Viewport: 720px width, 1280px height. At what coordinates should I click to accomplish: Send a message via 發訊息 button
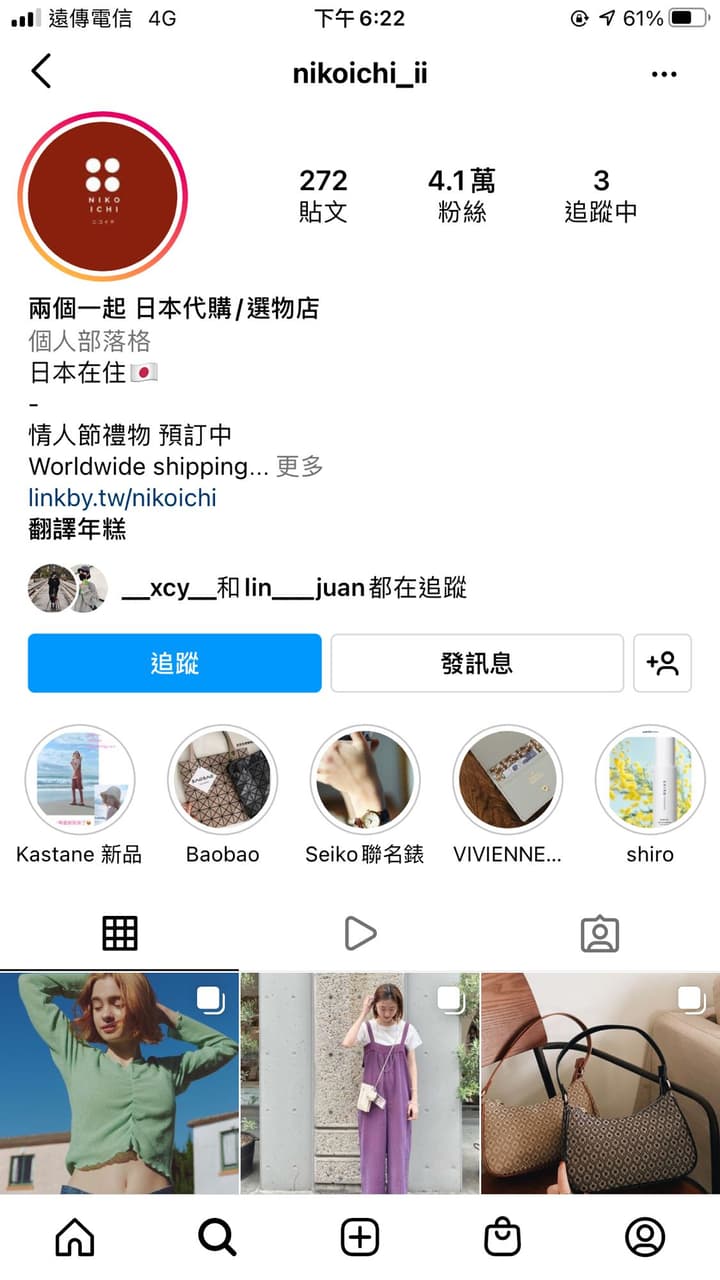pos(477,663)
